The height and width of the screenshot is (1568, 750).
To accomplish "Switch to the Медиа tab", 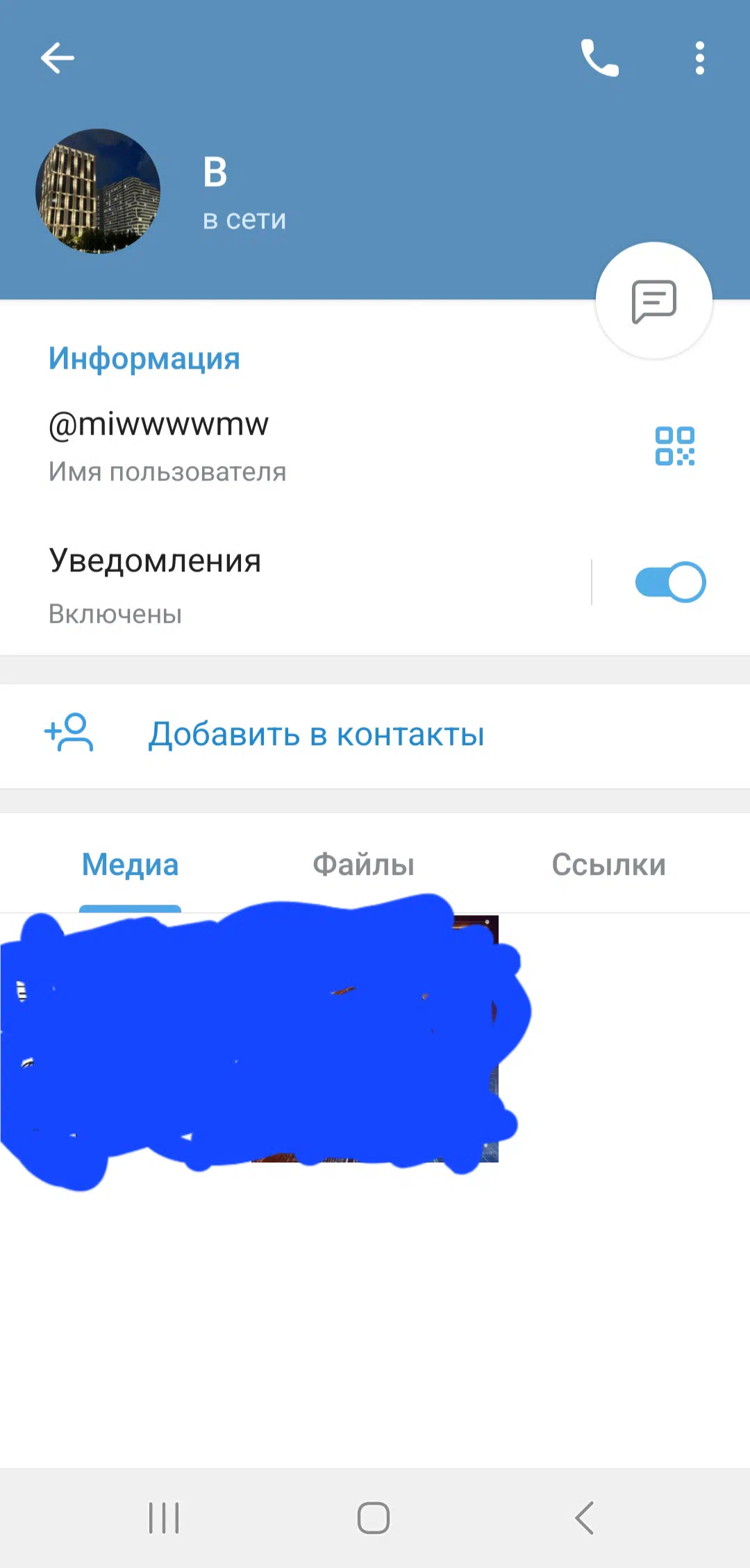I will (131, 865).
